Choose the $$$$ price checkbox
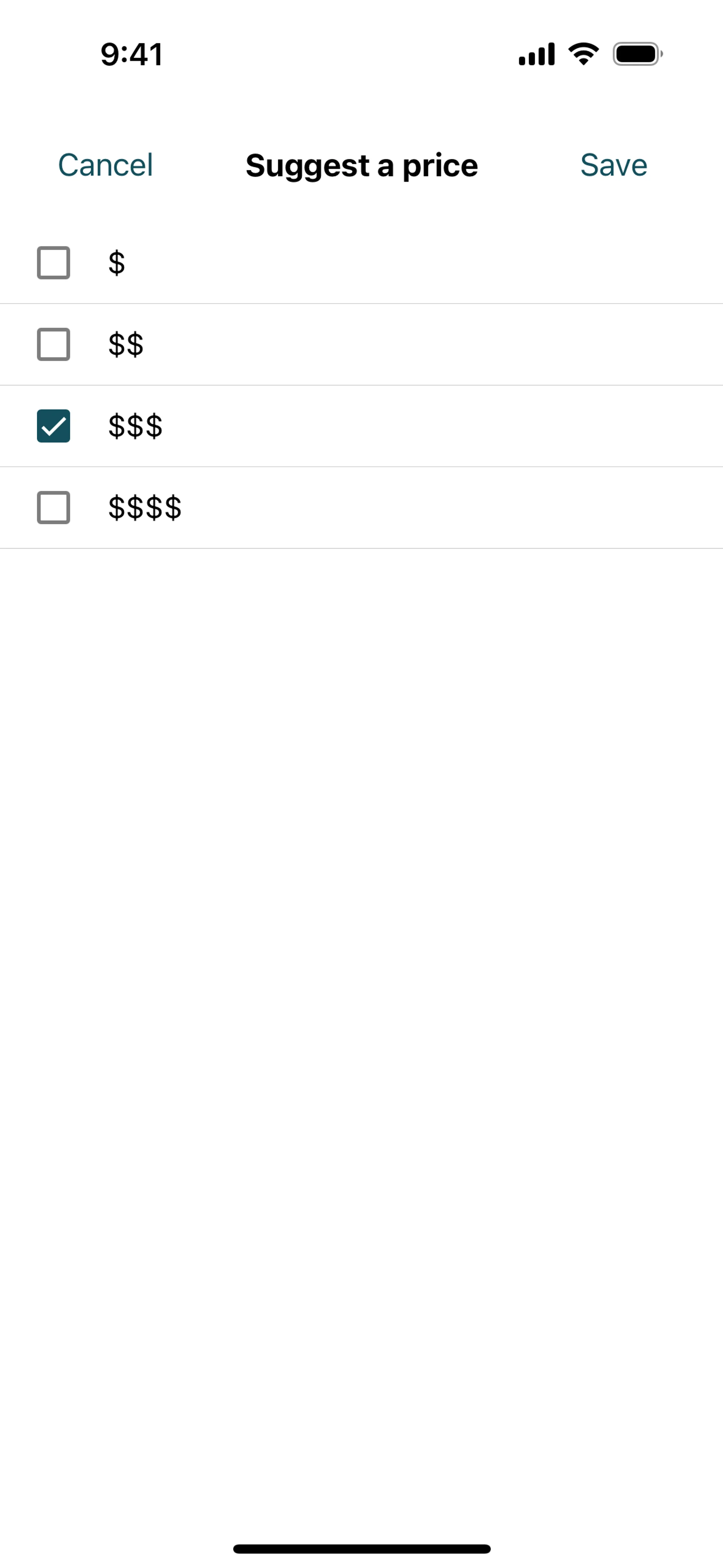This screenshot has width=723, height=1568. click(53, 507)
